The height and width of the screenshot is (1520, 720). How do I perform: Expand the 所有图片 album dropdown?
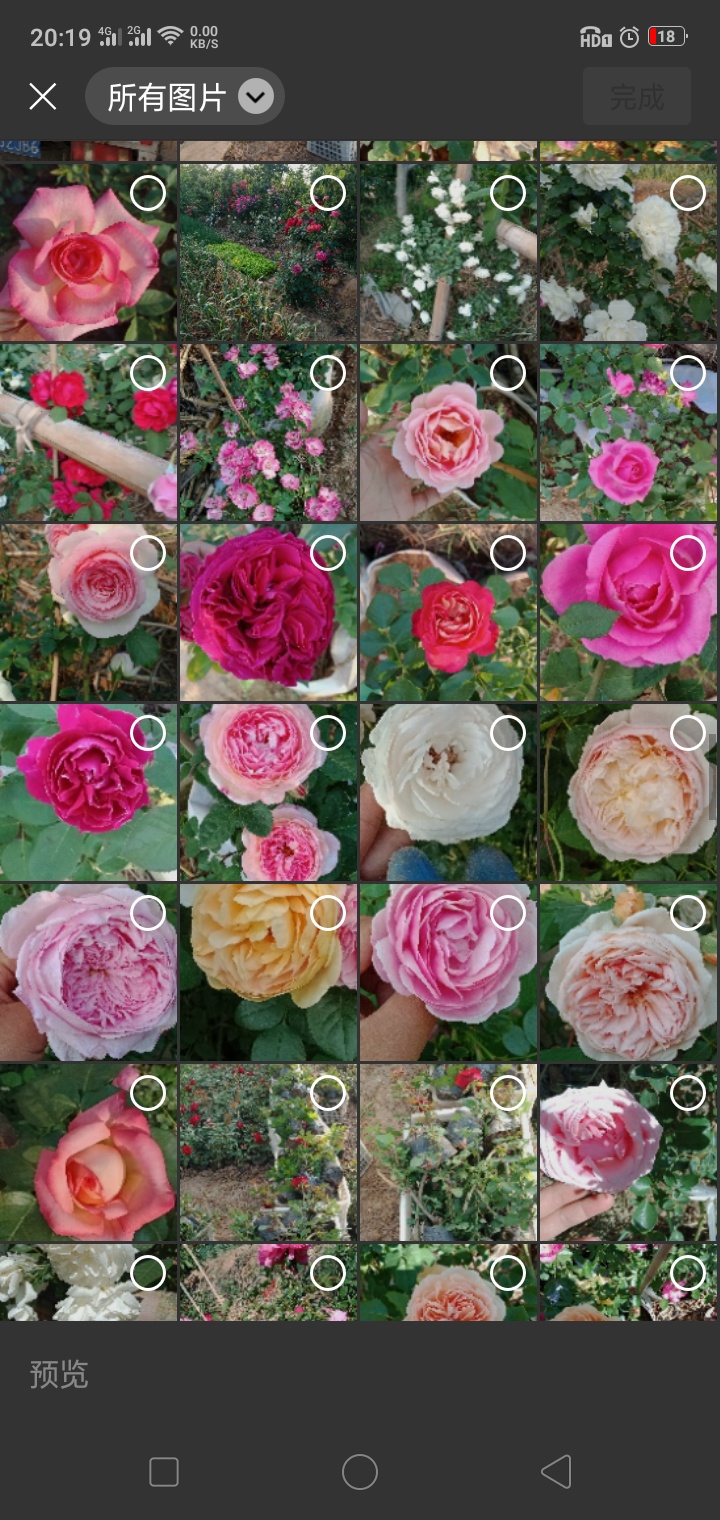[x=256, y=97]
